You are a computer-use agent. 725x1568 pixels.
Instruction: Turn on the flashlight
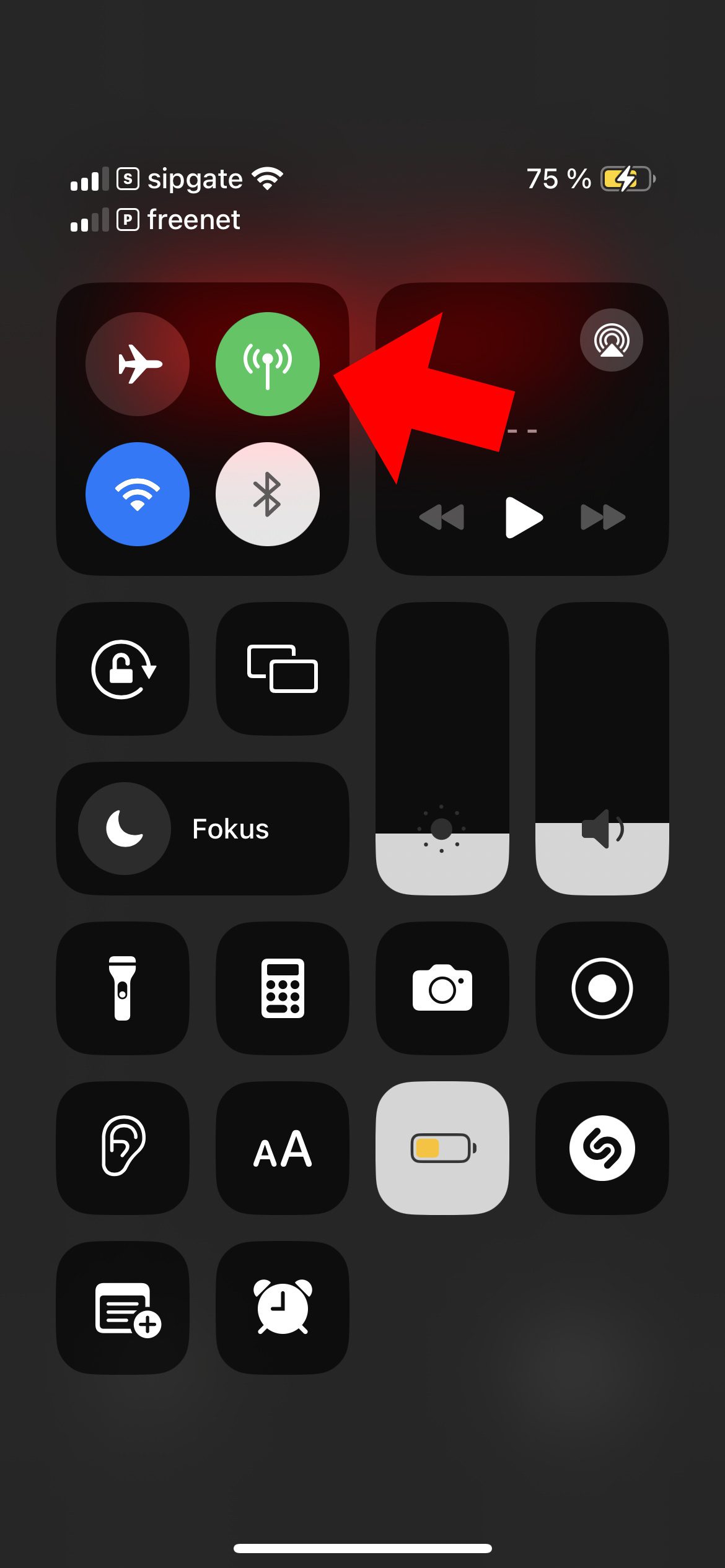point(123,988)
